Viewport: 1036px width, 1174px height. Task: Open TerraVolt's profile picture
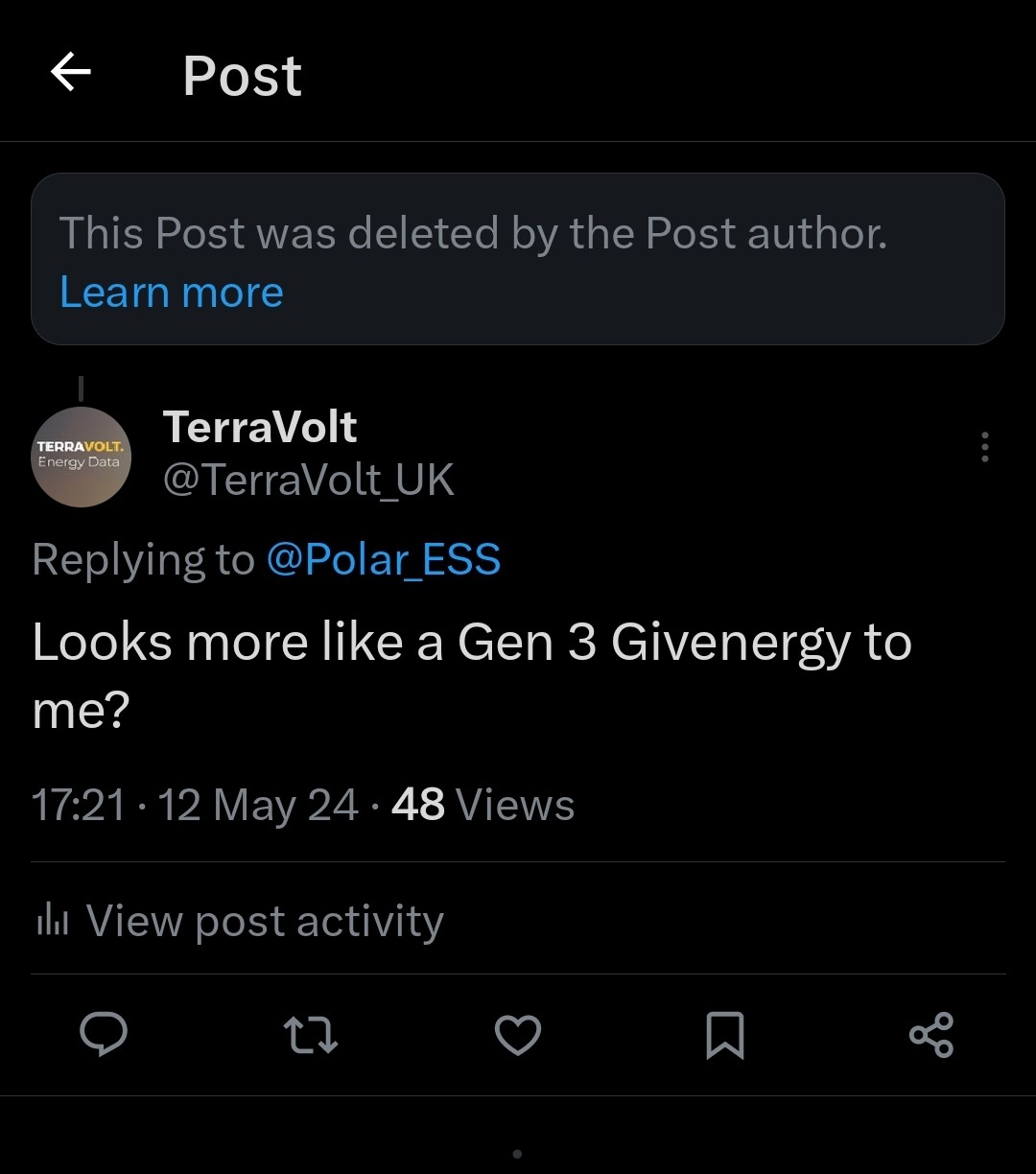82,457
